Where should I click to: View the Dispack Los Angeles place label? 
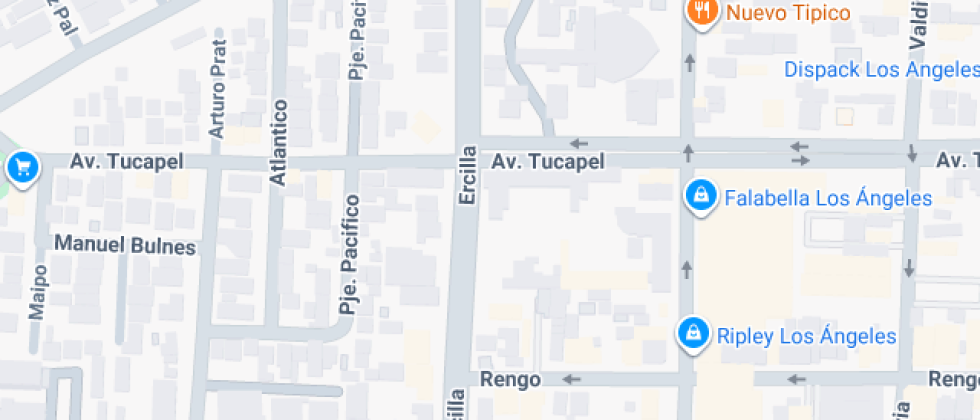(x=880, y=70)
